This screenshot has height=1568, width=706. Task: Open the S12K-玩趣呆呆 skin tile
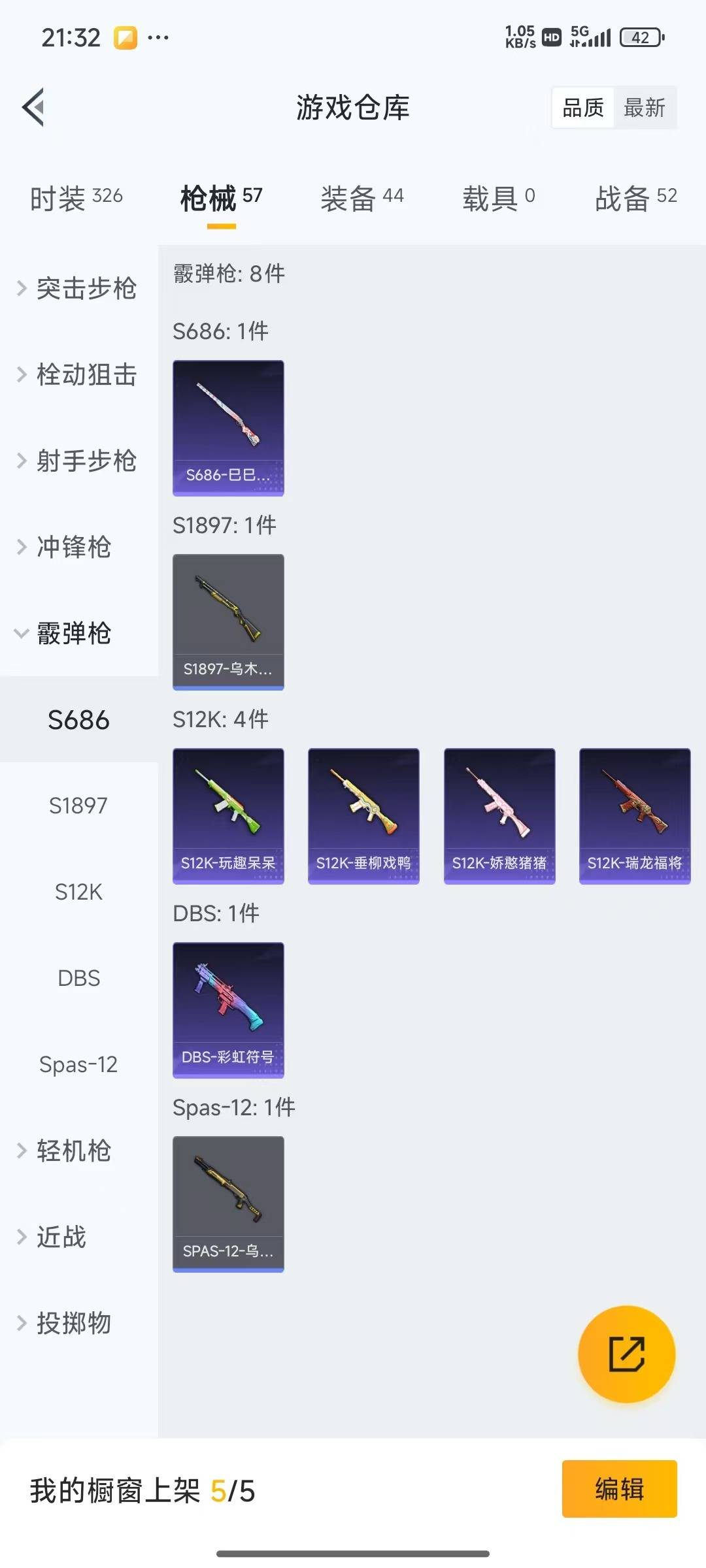pyautogui.click(x=228, y=816)
